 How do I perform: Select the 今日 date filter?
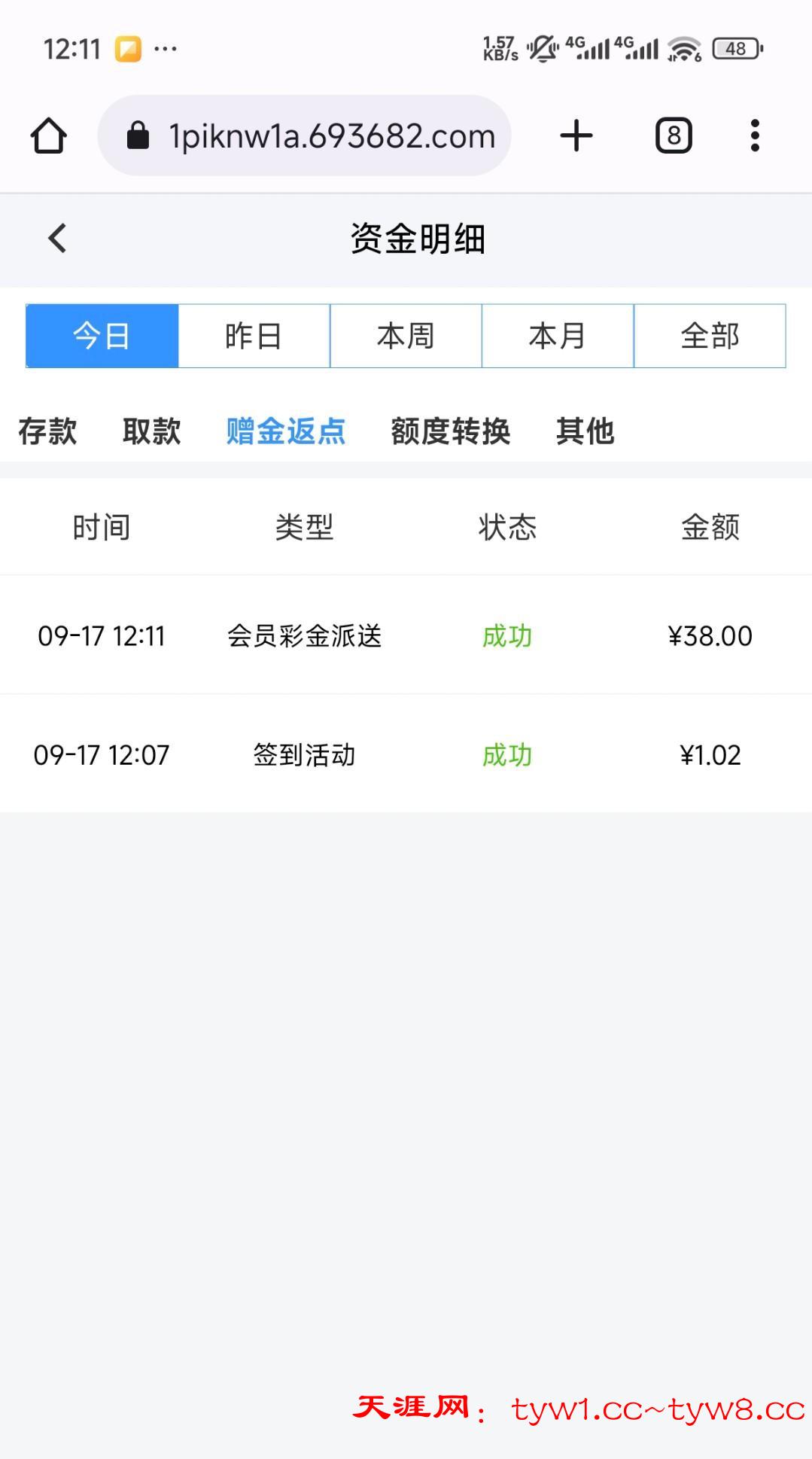click(x=102, y=336)
